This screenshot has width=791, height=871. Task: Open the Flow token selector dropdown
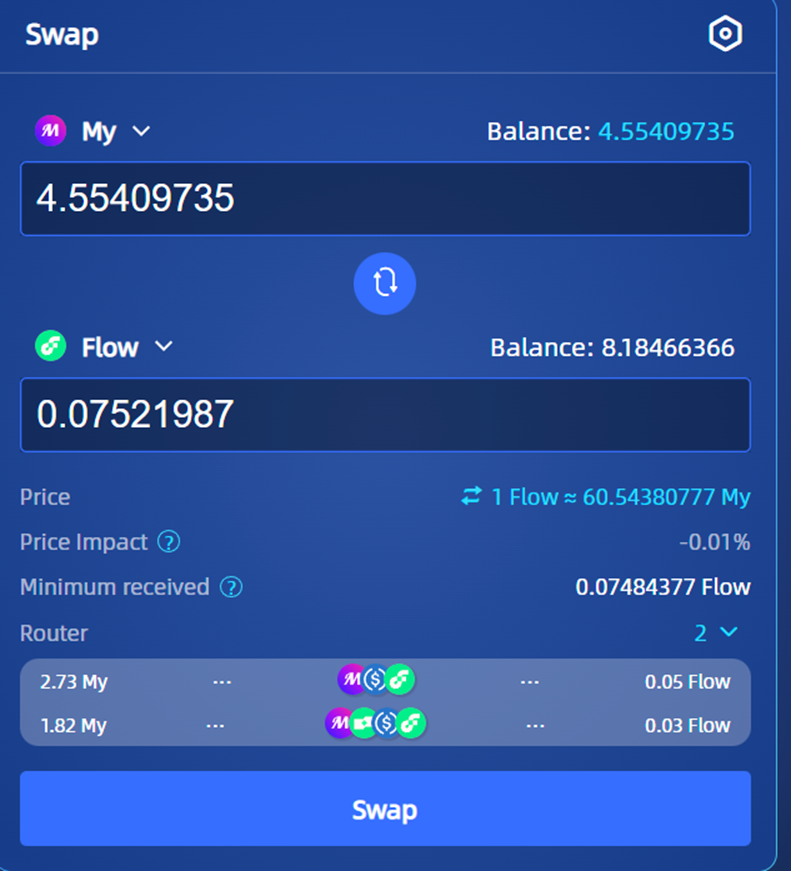(x=104, y=347)
